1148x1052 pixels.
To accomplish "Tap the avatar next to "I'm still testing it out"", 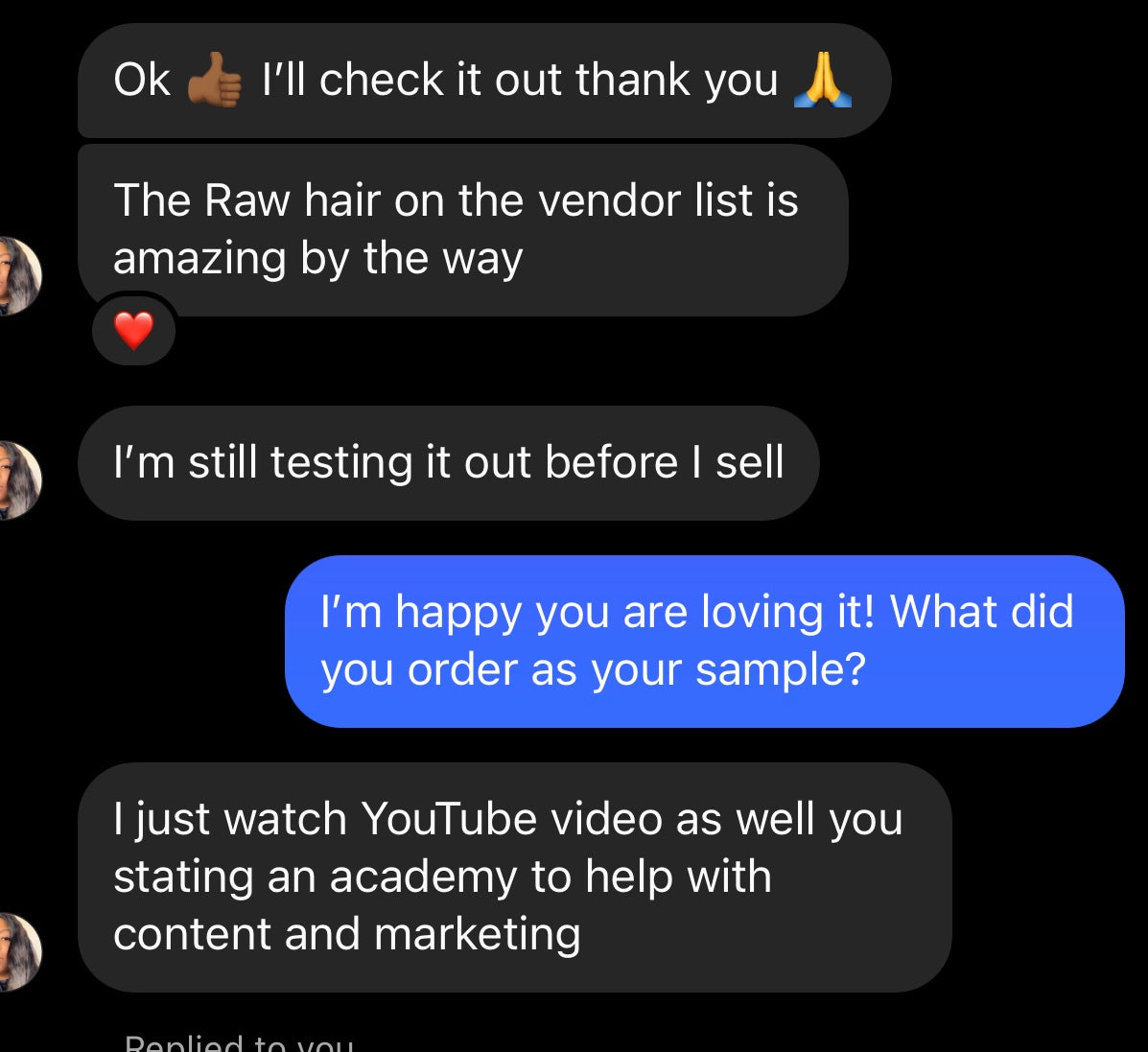I will (x=18, y=479).
